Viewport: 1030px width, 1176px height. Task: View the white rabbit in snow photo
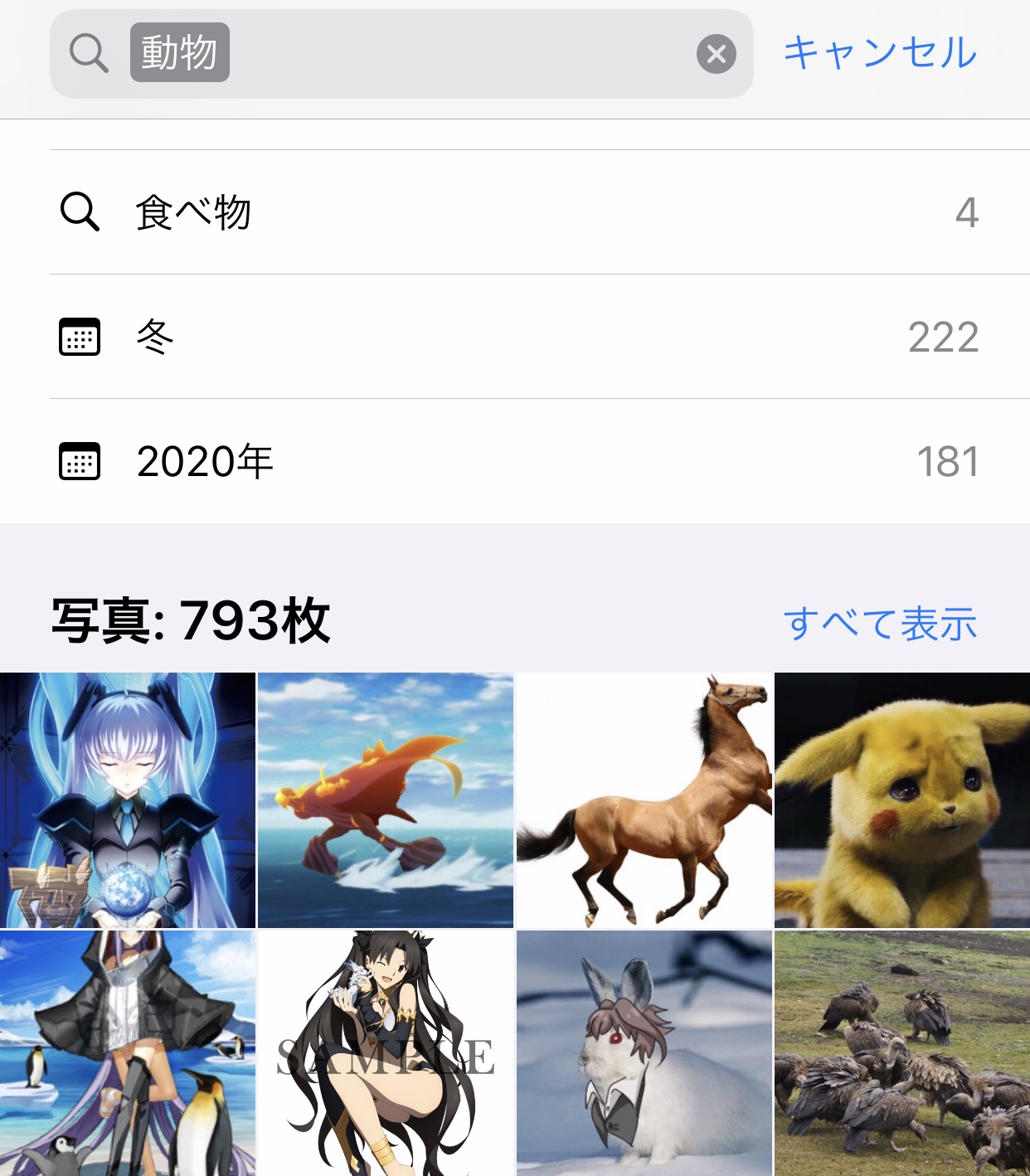pyautogui.click(x=644, y=1053)
